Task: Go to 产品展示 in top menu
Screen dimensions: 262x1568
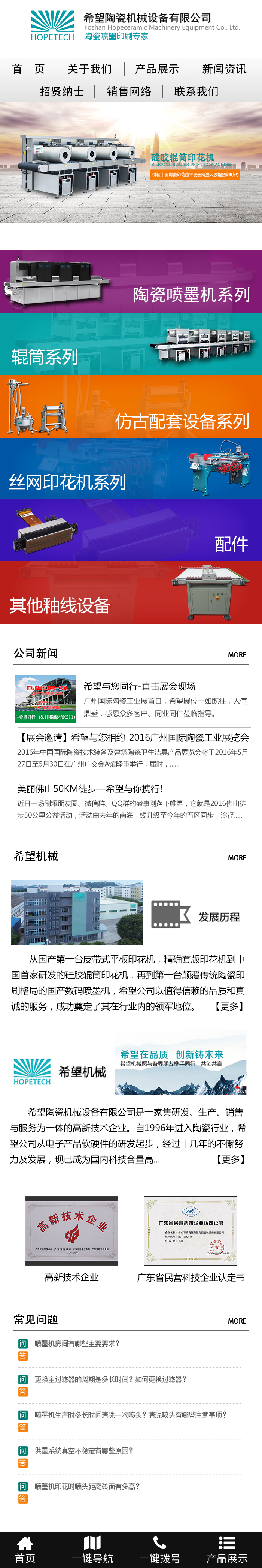Action: point(157,69)
